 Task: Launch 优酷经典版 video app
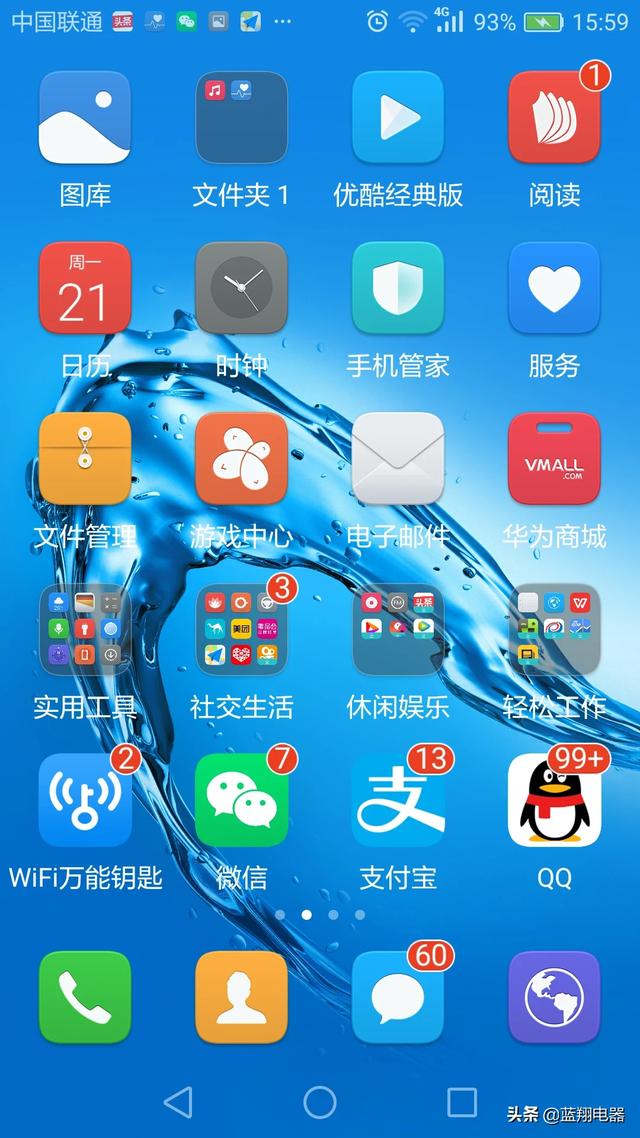pos(398,117)
